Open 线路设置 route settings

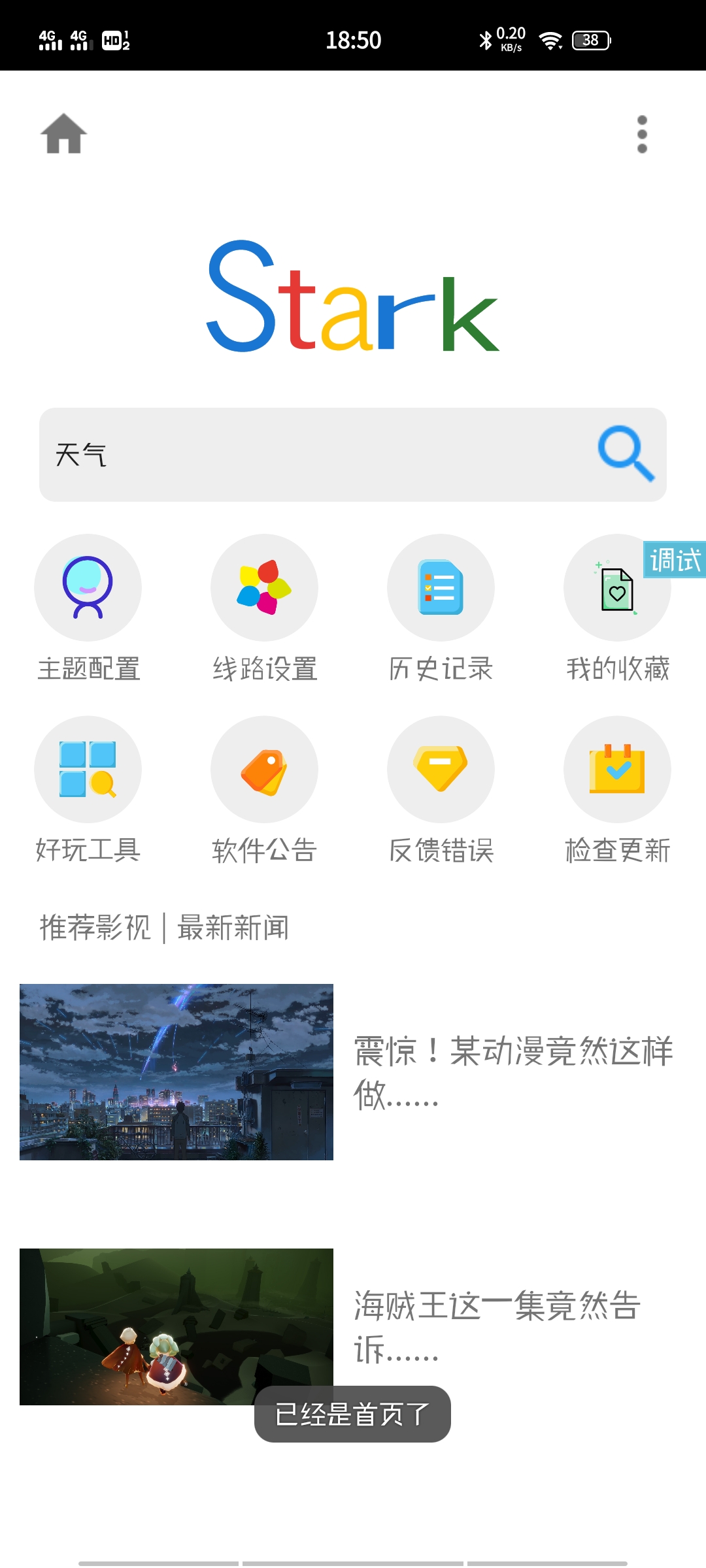[264, 588]
